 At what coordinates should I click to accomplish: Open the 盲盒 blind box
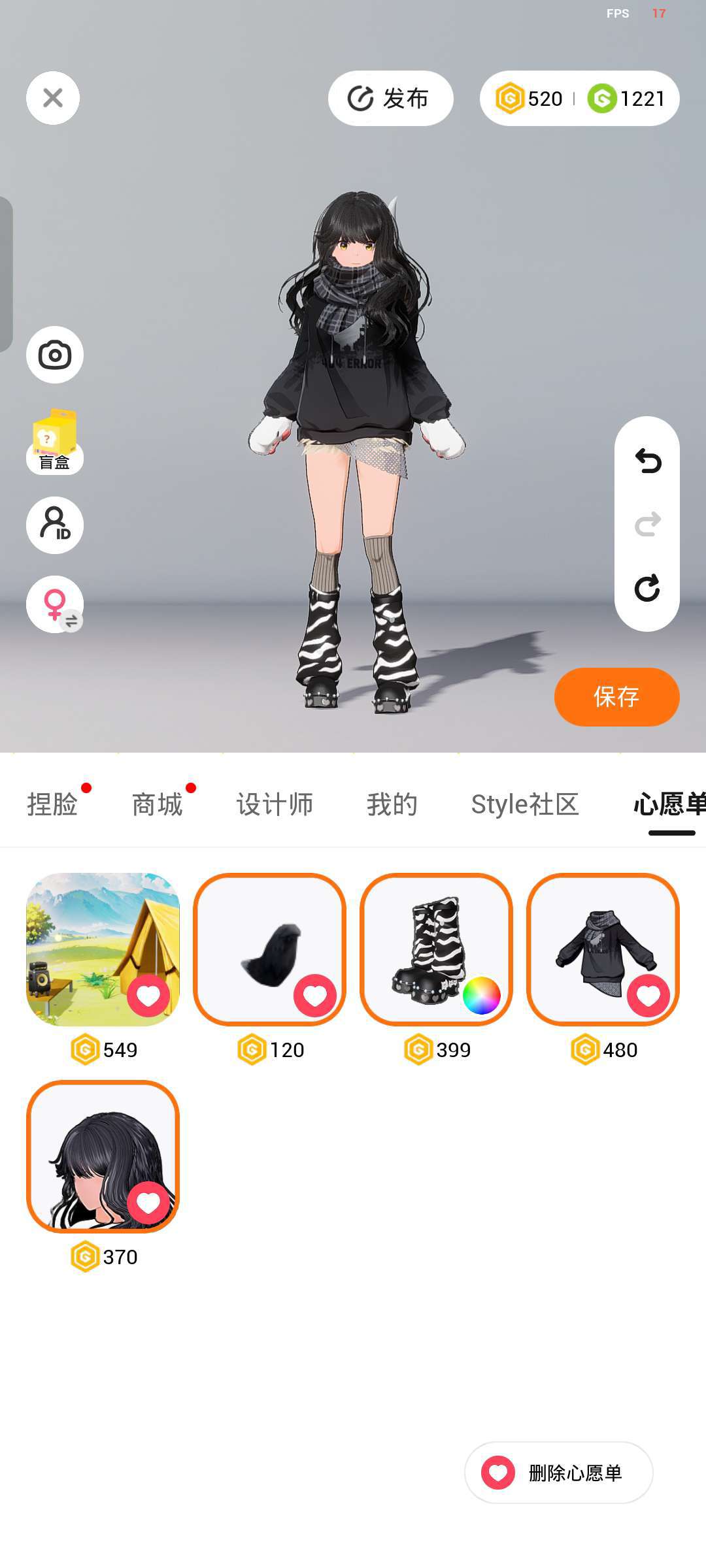[x=55, y=441]
